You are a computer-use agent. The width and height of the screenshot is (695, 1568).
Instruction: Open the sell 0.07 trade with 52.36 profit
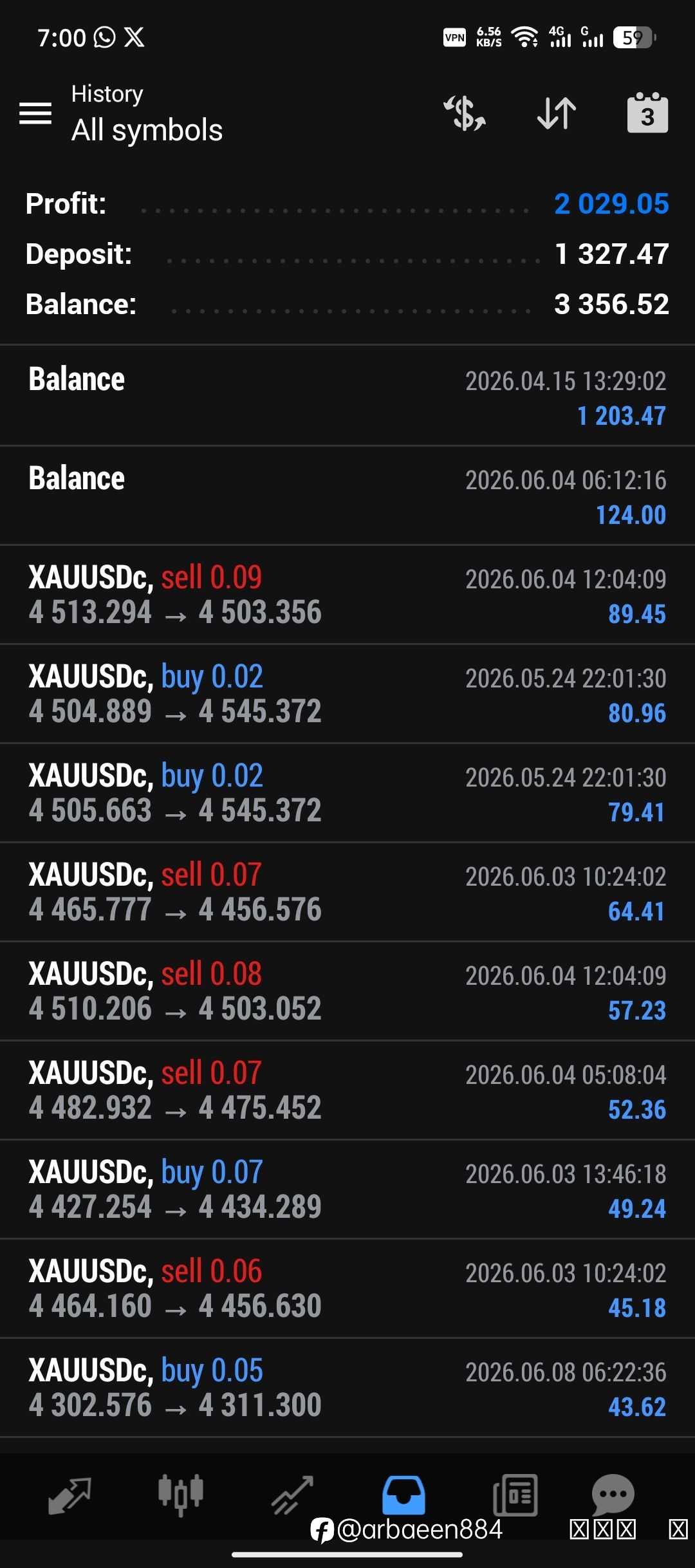(347, 1090)
